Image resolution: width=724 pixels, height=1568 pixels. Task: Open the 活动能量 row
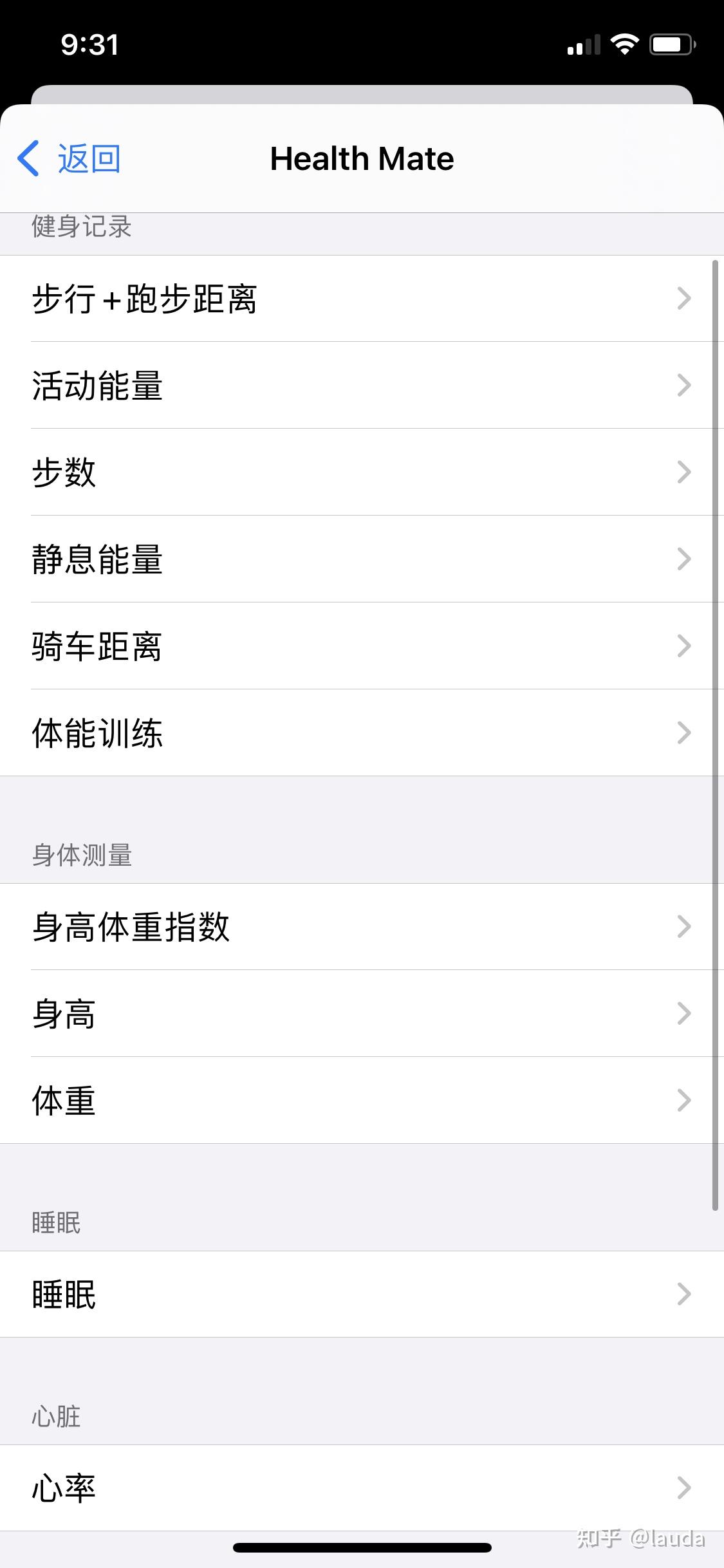tap(360, 386)
